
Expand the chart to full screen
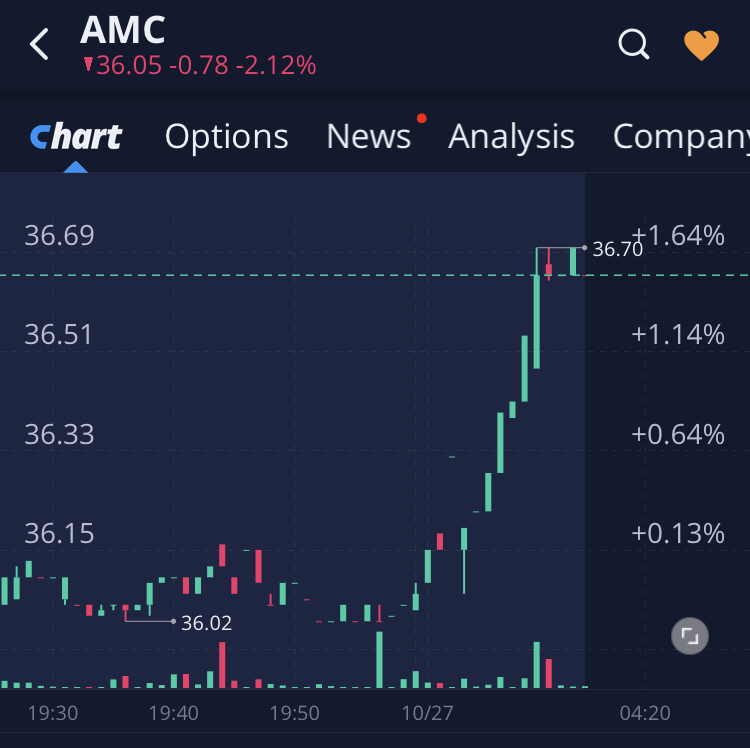[x=689, y=636]
